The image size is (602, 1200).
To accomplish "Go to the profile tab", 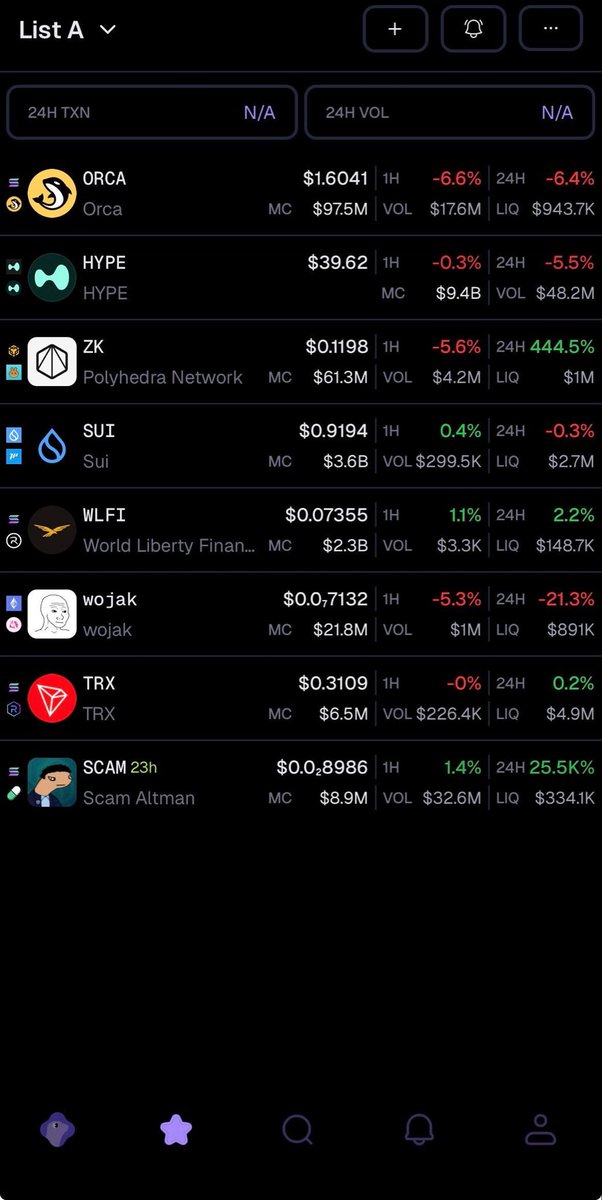I will (540, 1130).
